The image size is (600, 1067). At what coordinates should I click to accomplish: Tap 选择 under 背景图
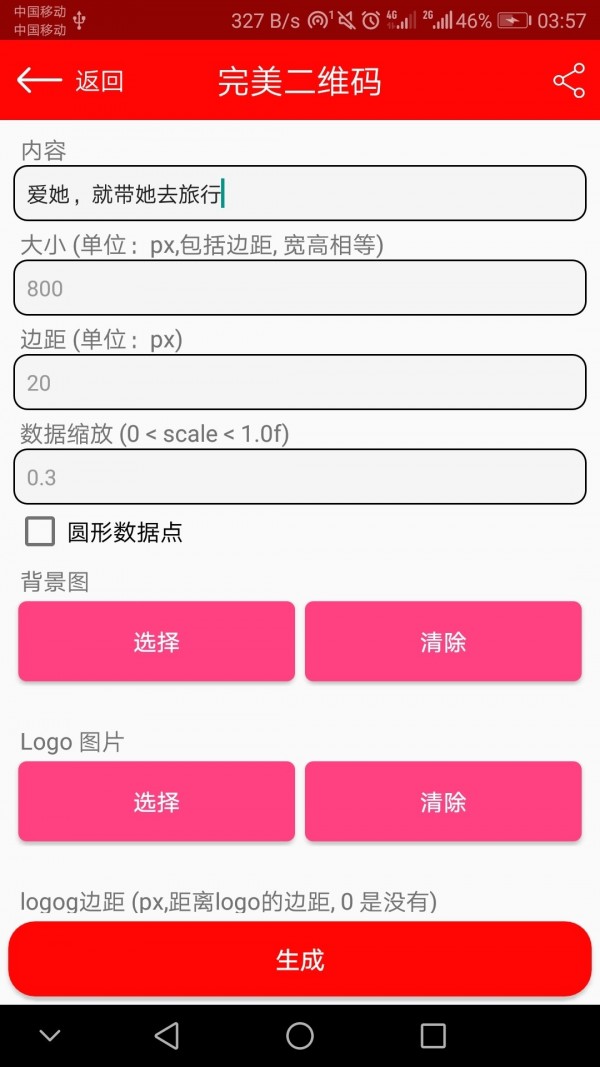[x=156, y=641]
